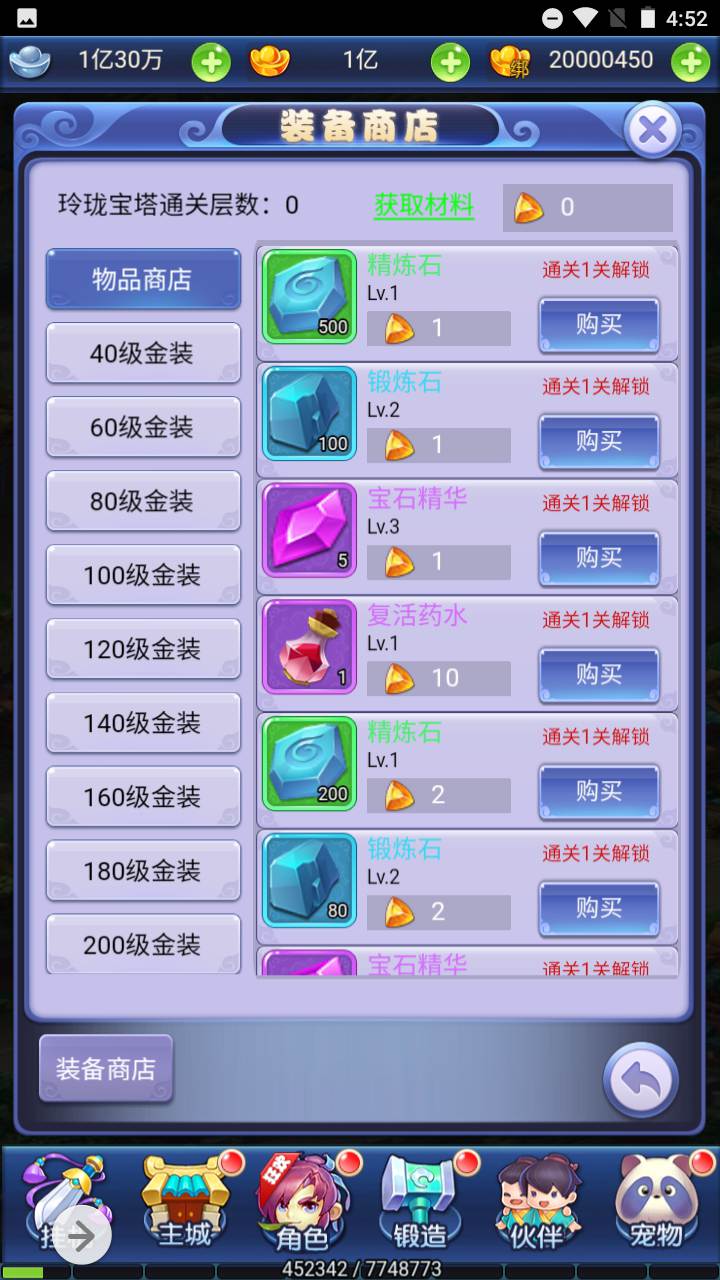Switch to 160级金装 category
This screenshot has width=720, height=1280.
tap(143, 797)
